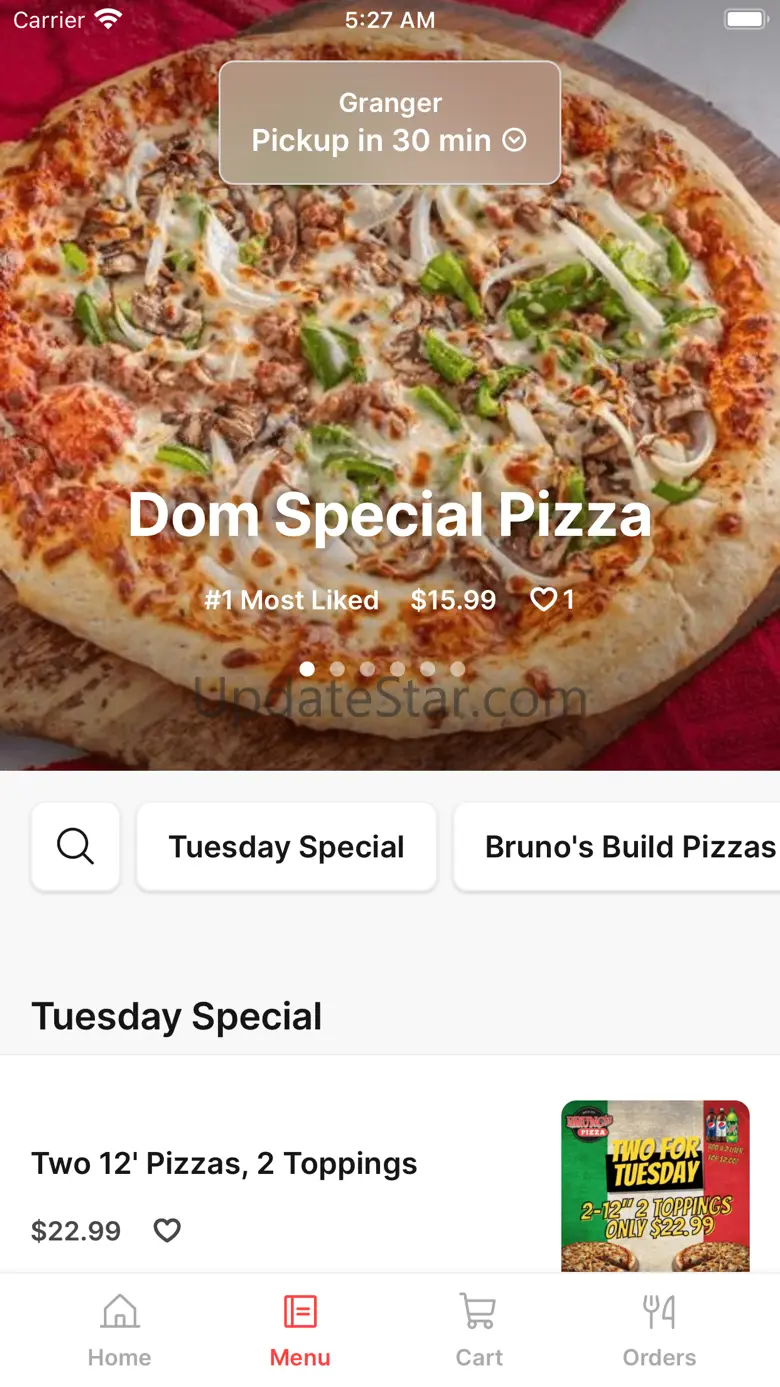
Task: Open the Orders tab
Action: click(659, 1330)
